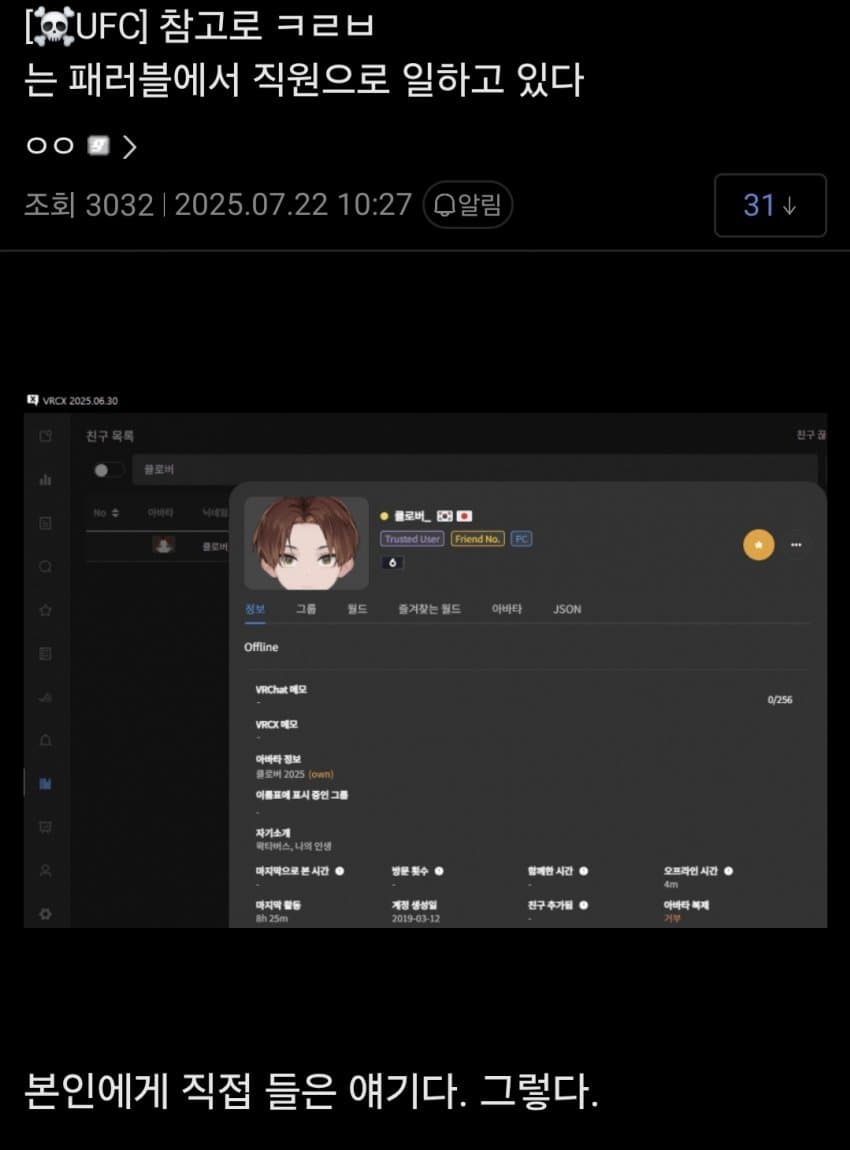850x1150 pixels.
Task: Enable the 알림 notification for this post
Action: point(468,205)
